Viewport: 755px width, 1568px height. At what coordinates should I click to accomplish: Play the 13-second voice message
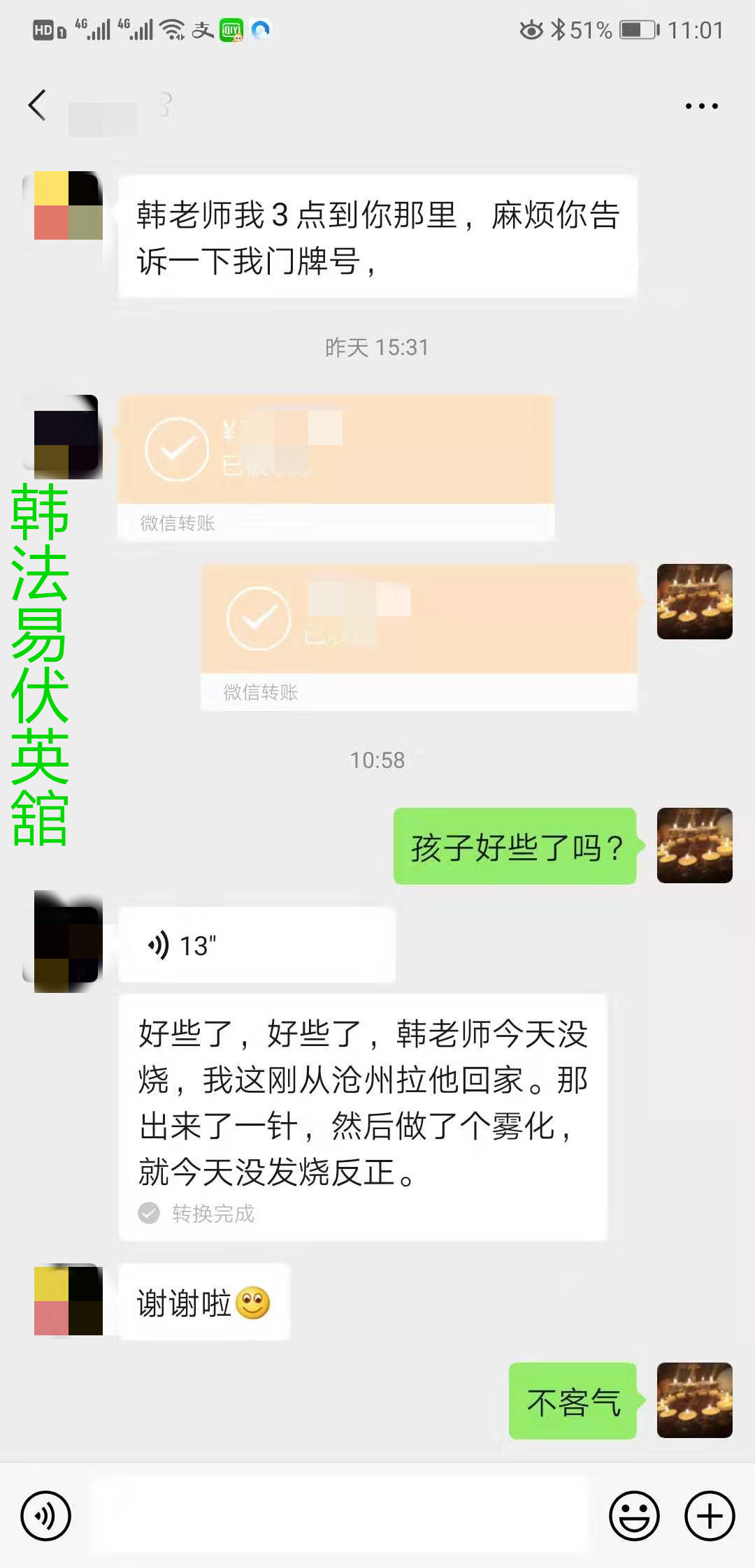(x=256, y=945)
